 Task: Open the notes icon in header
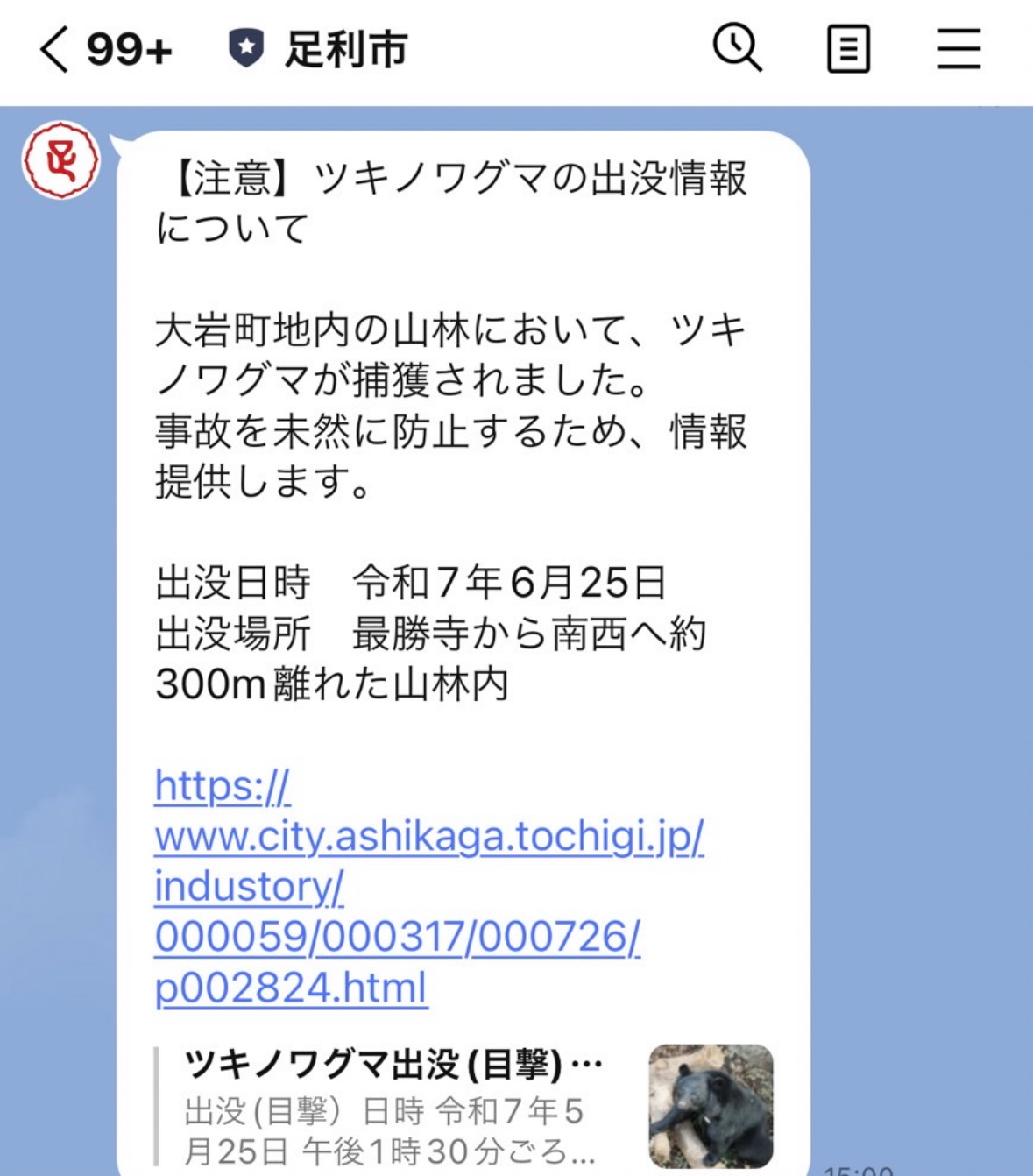click(848, 49)
